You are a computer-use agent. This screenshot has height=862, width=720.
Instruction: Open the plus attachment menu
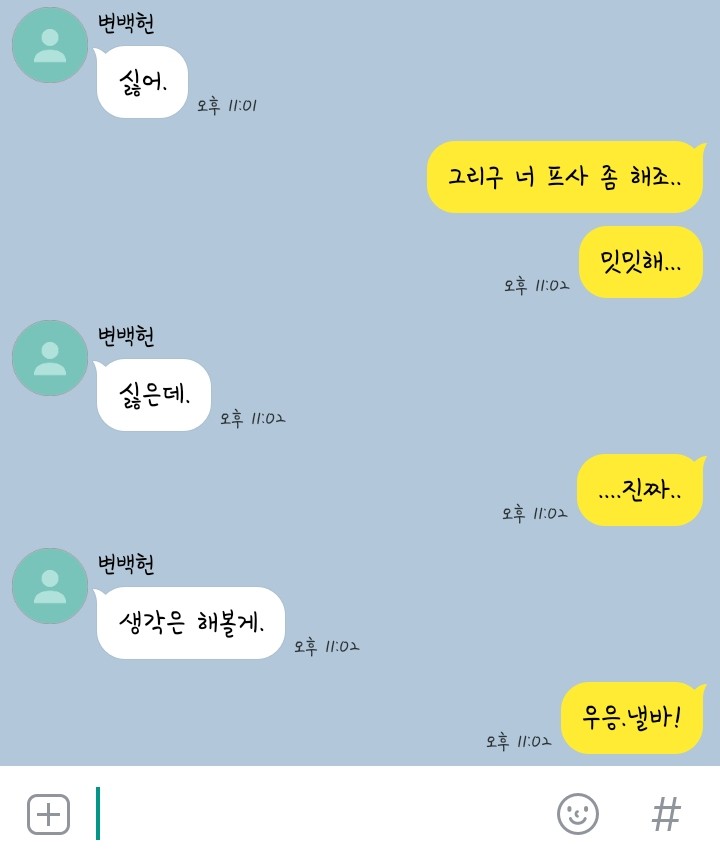pyautogui.click(x=48, y=814)
